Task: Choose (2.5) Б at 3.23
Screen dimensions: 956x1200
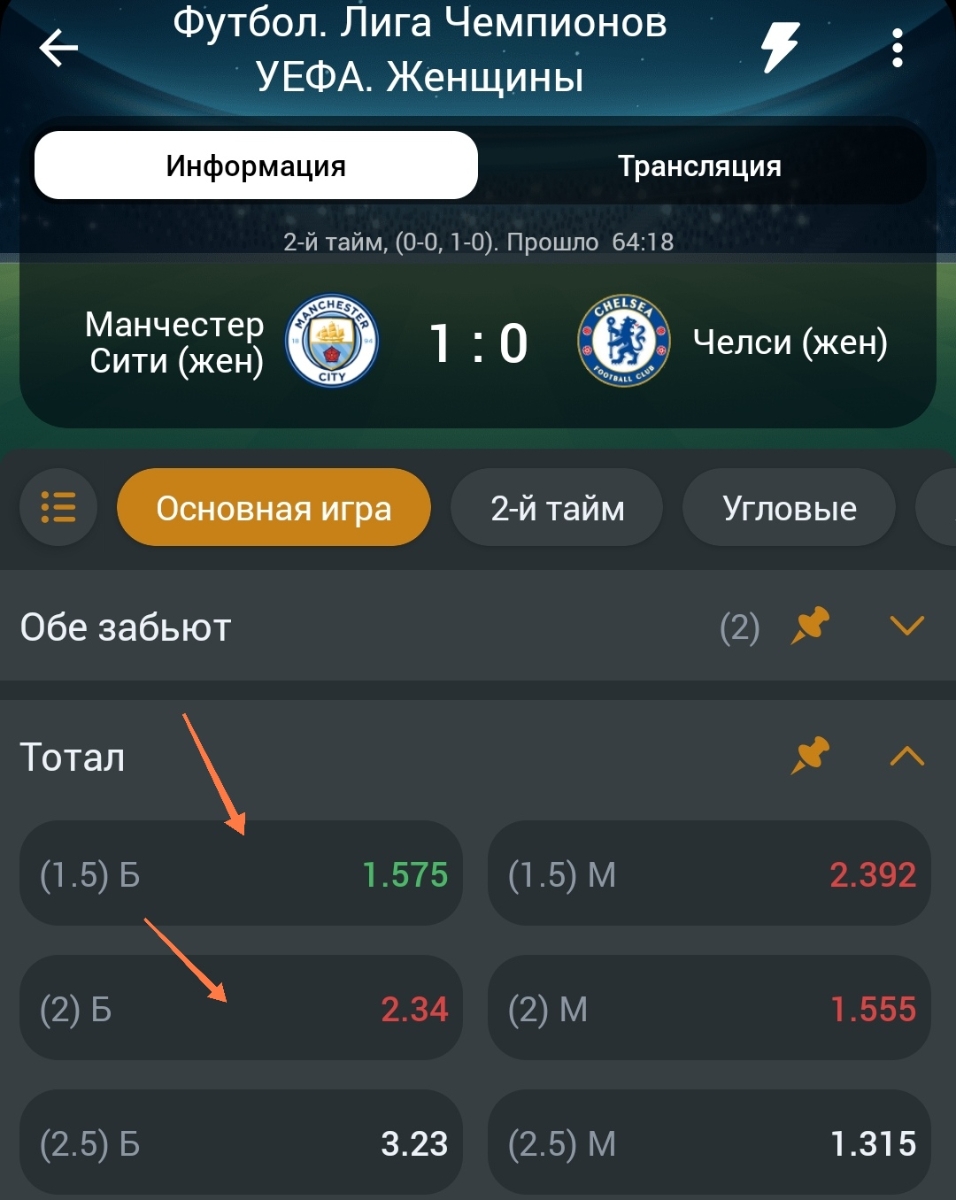Action: pyautogui.click(x=241, y=1142)
